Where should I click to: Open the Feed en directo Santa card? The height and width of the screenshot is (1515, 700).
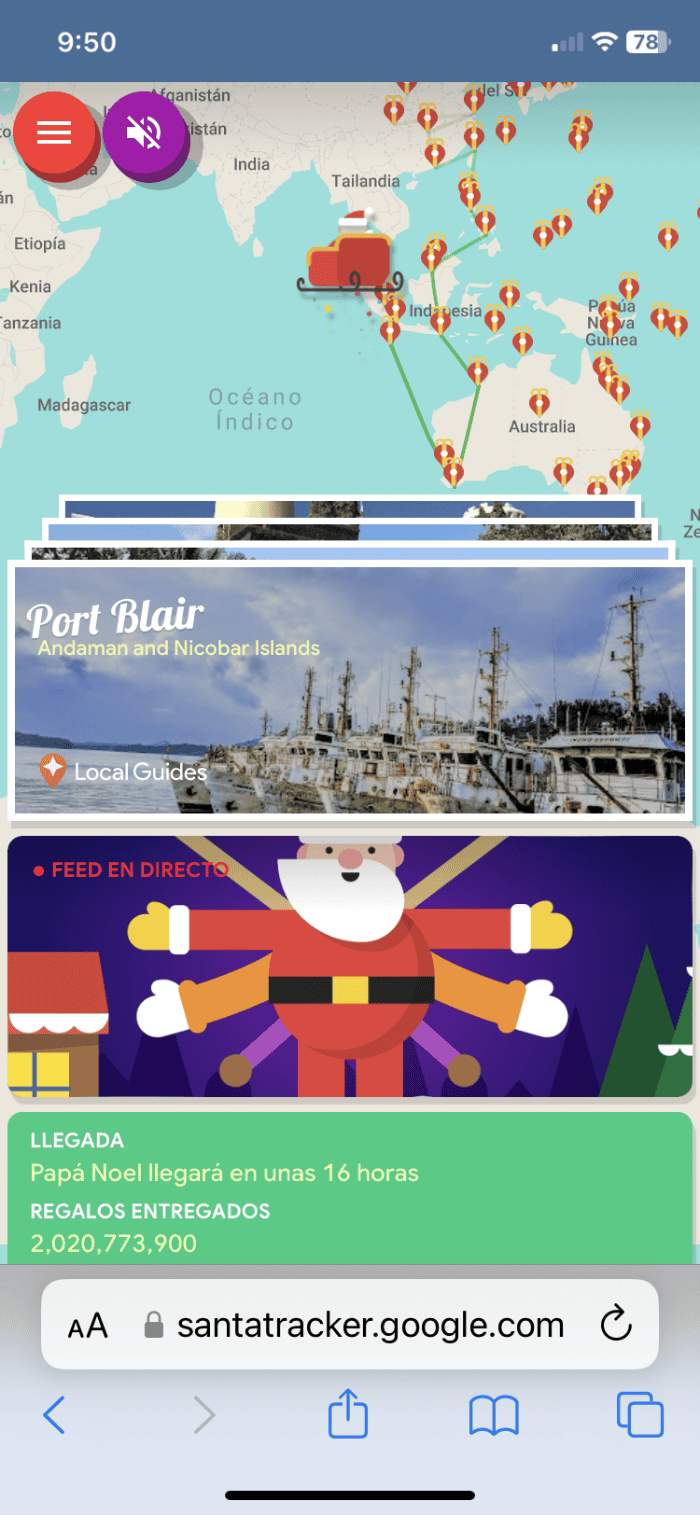[349, 967]
